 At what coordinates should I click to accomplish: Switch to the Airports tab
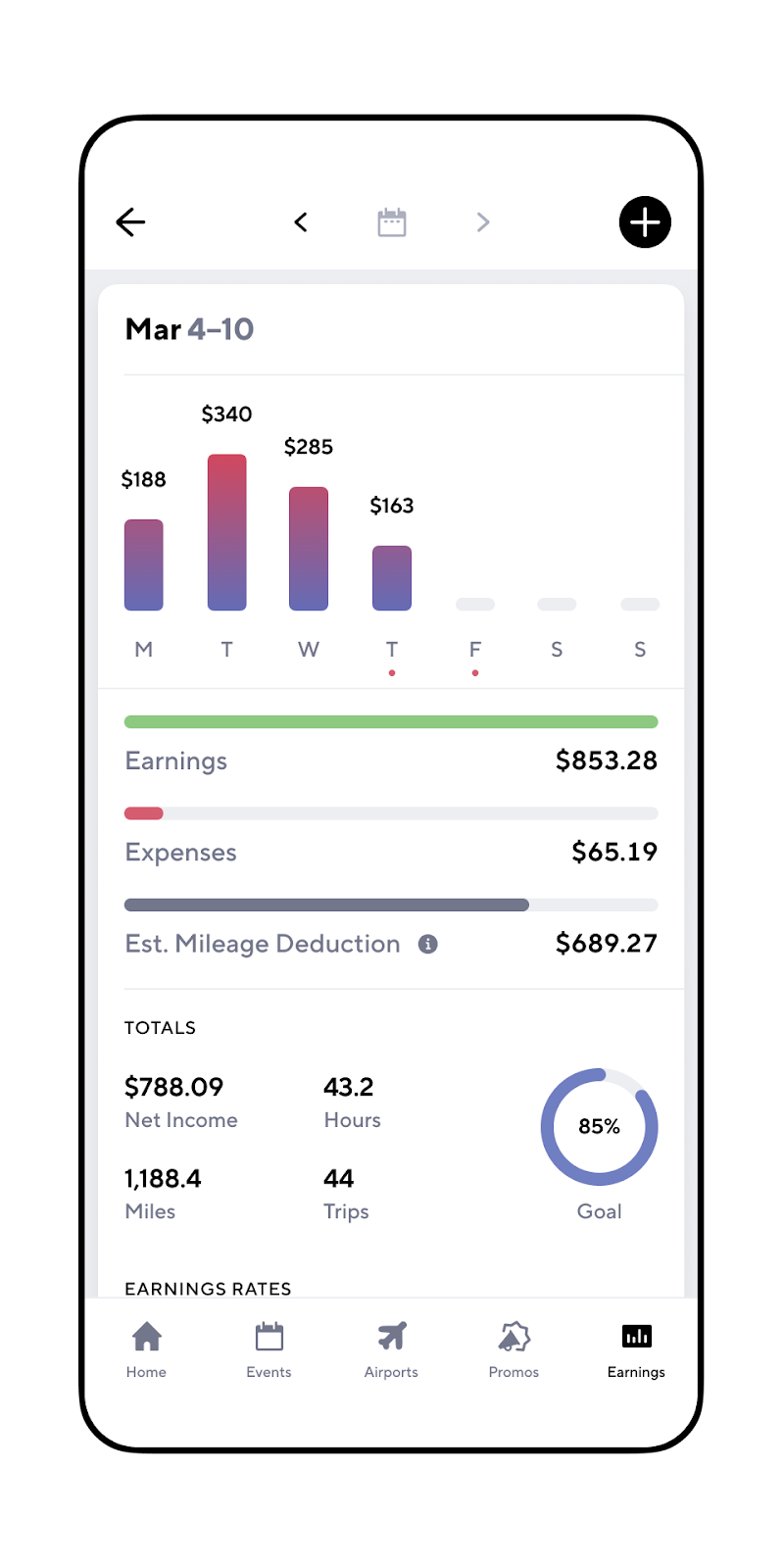(391, 1349)
